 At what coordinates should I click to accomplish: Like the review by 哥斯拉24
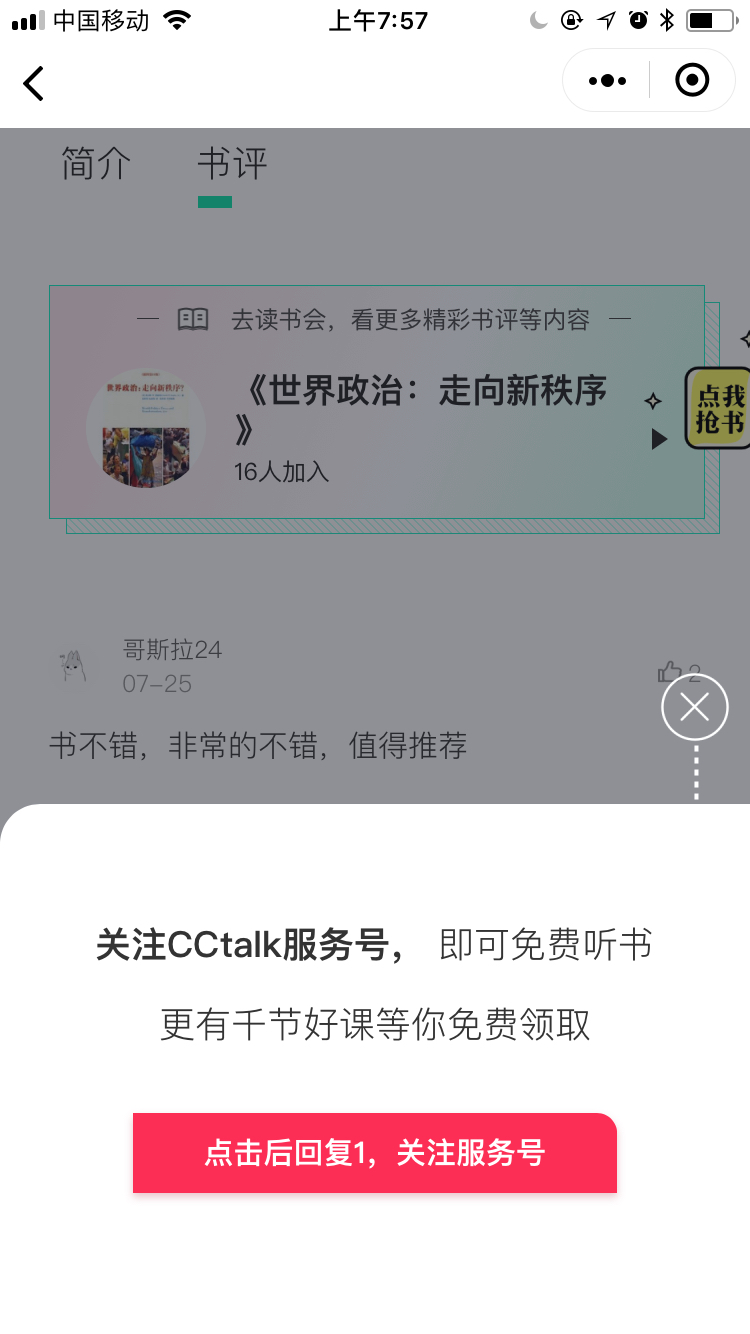coord(671,672)
